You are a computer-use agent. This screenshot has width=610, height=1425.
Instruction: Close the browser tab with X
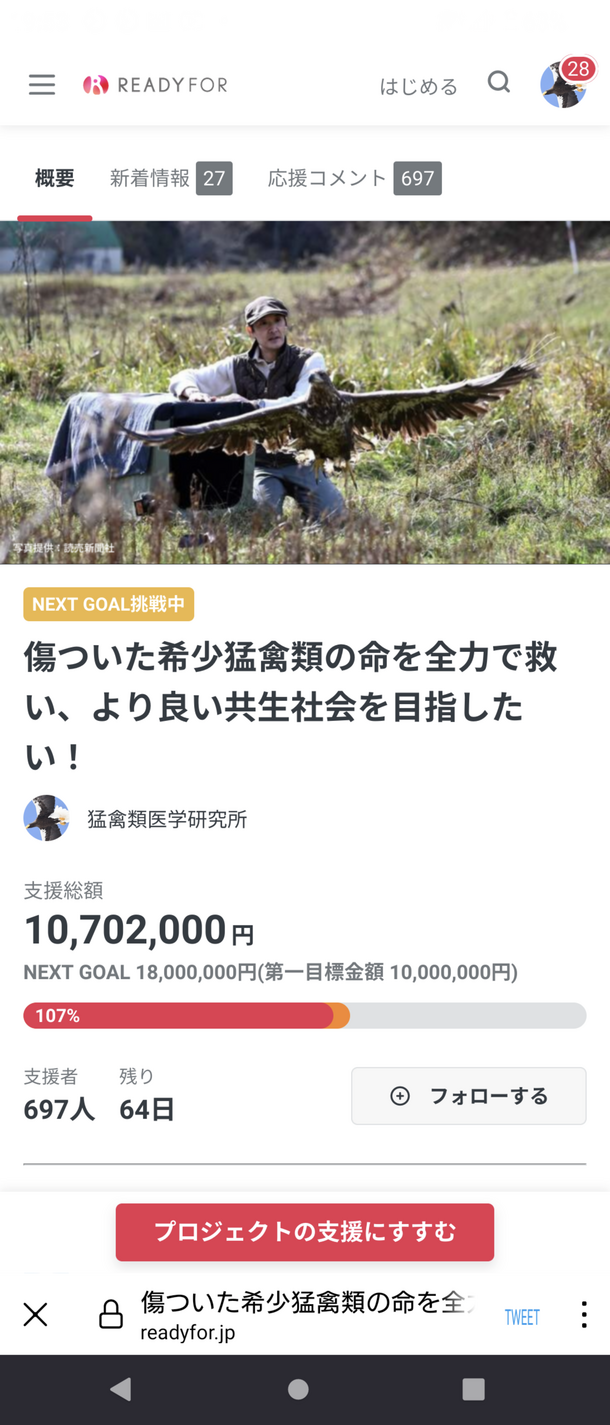tap(35, 1315)
